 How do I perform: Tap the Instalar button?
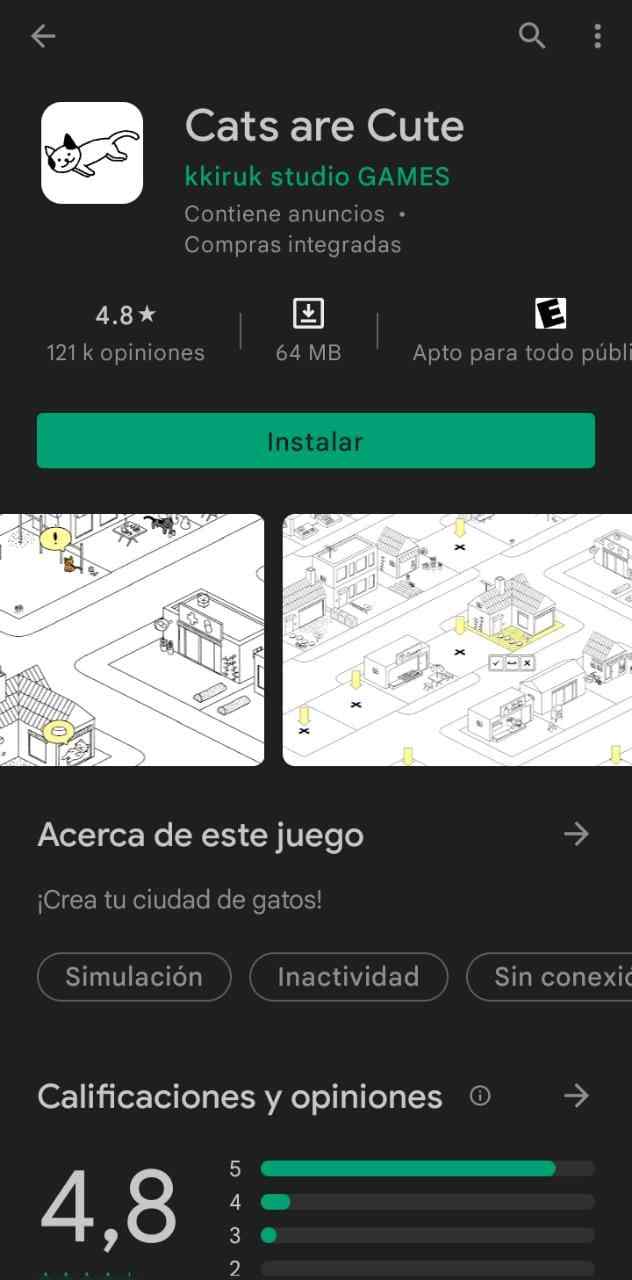coord(316,441)
